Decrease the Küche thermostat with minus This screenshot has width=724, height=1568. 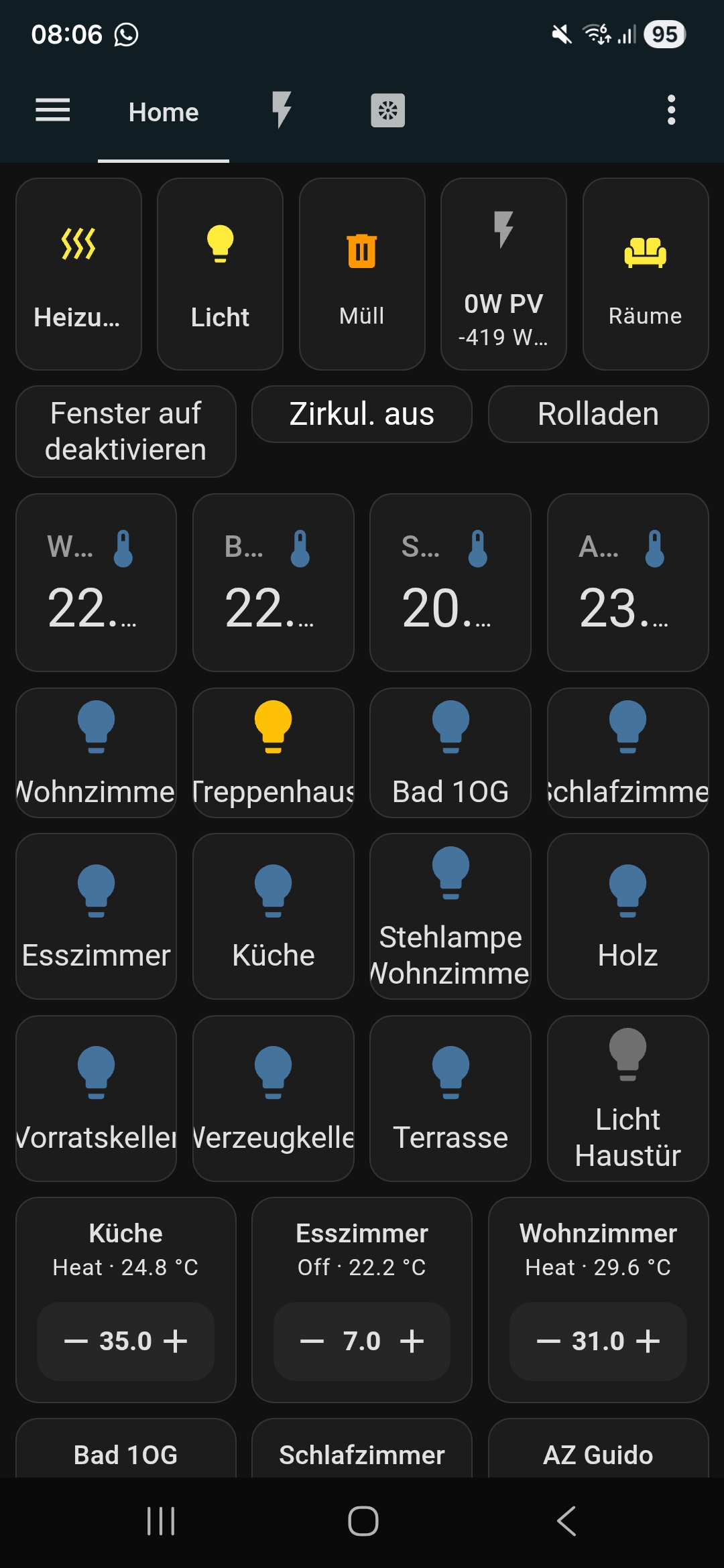[x=74, y=1341]
